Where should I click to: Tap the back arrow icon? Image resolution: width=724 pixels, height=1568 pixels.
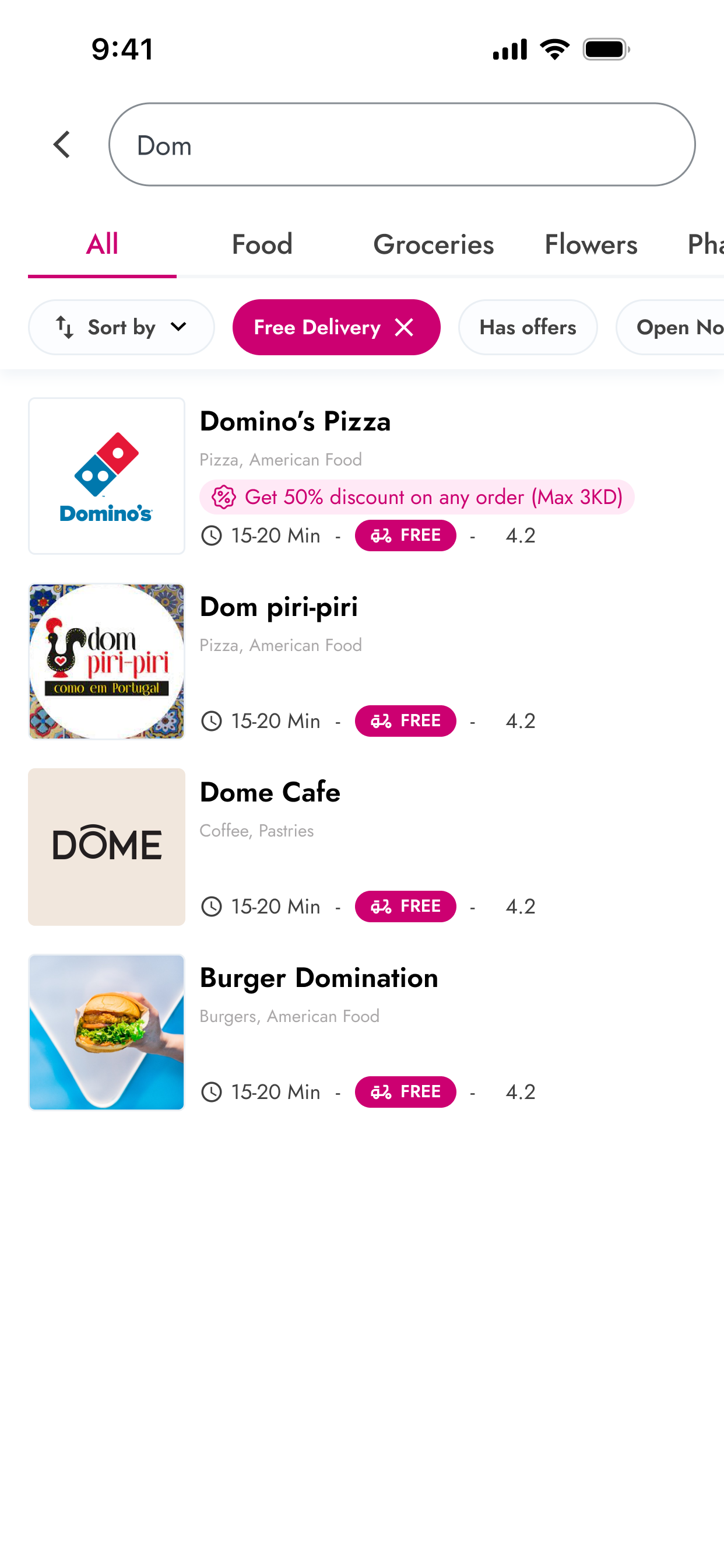(61, 145)
